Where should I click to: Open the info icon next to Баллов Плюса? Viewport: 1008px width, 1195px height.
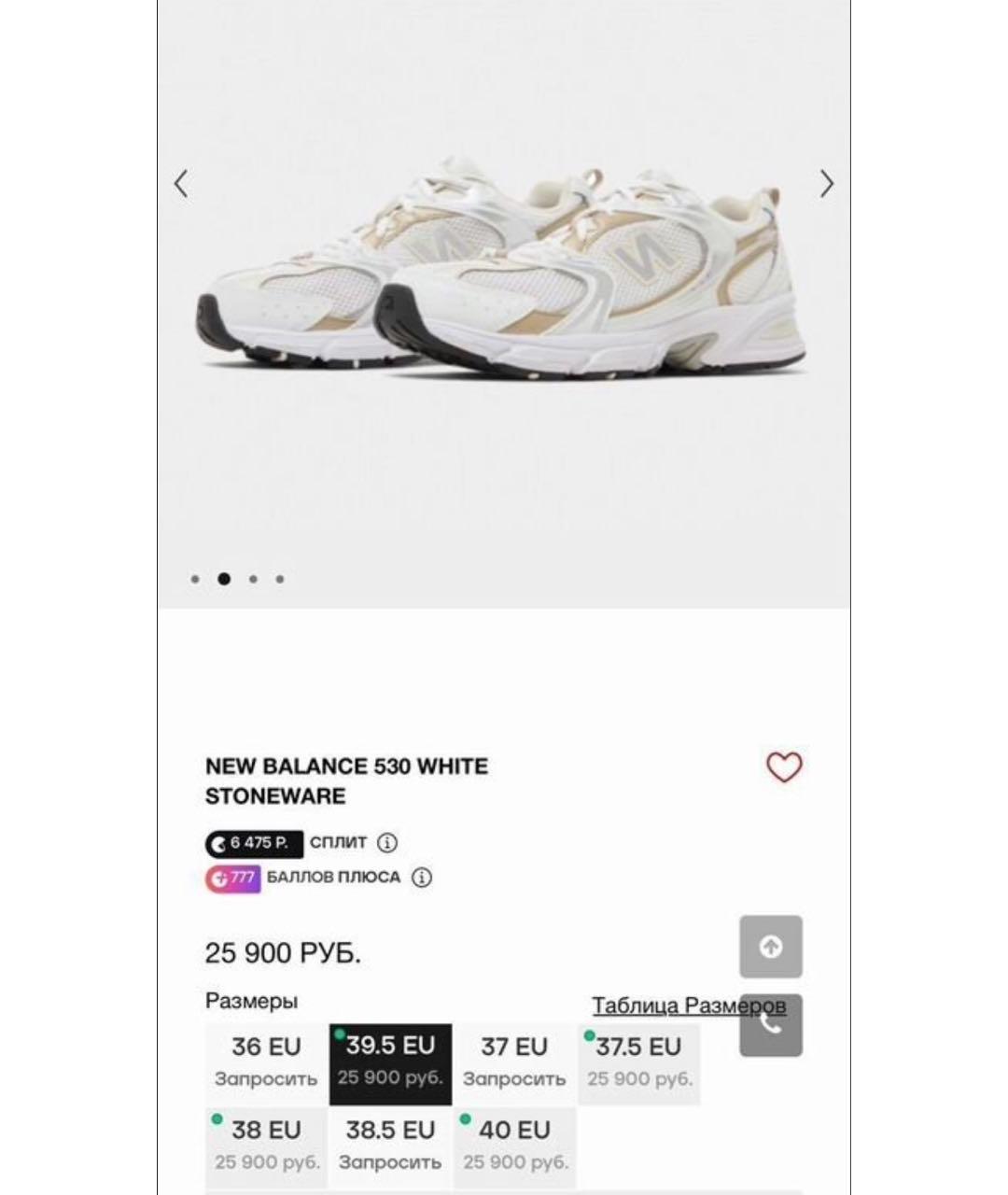(x=422, y=877)
